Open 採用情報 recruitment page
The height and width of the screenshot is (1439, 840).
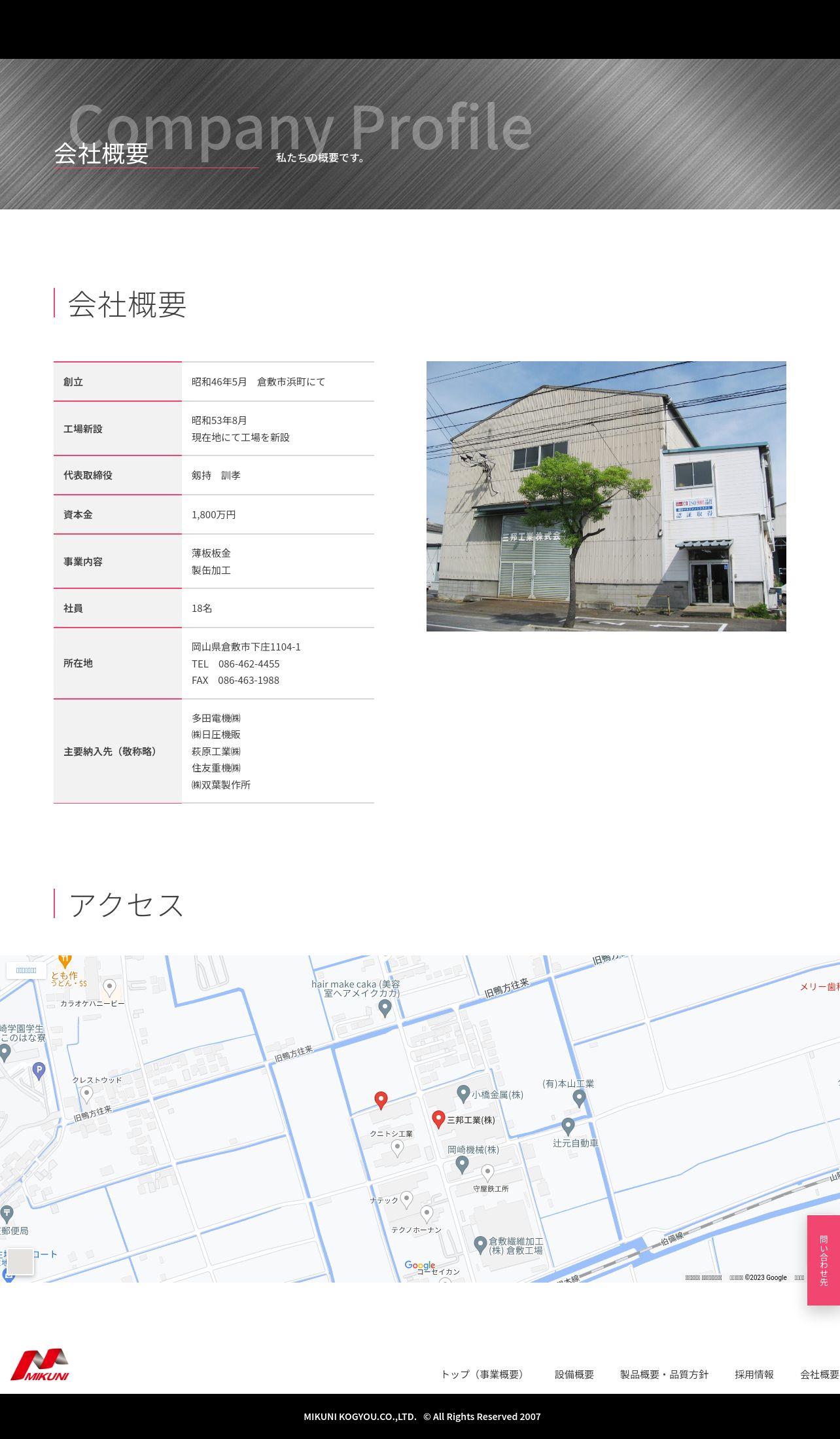pos(754,1374)
